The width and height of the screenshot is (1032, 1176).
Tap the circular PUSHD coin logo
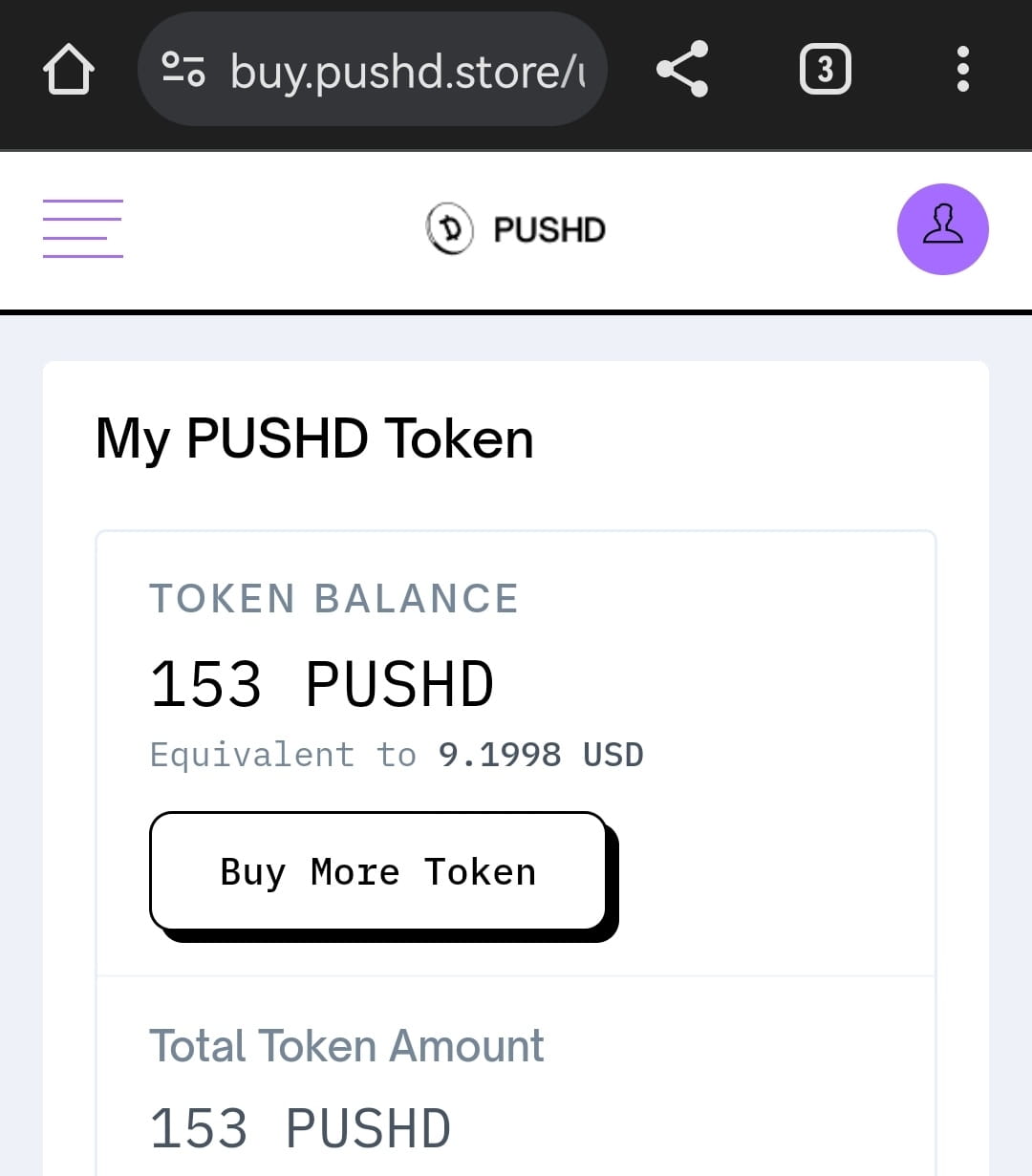pyautogui.click(x=449, y=228)
